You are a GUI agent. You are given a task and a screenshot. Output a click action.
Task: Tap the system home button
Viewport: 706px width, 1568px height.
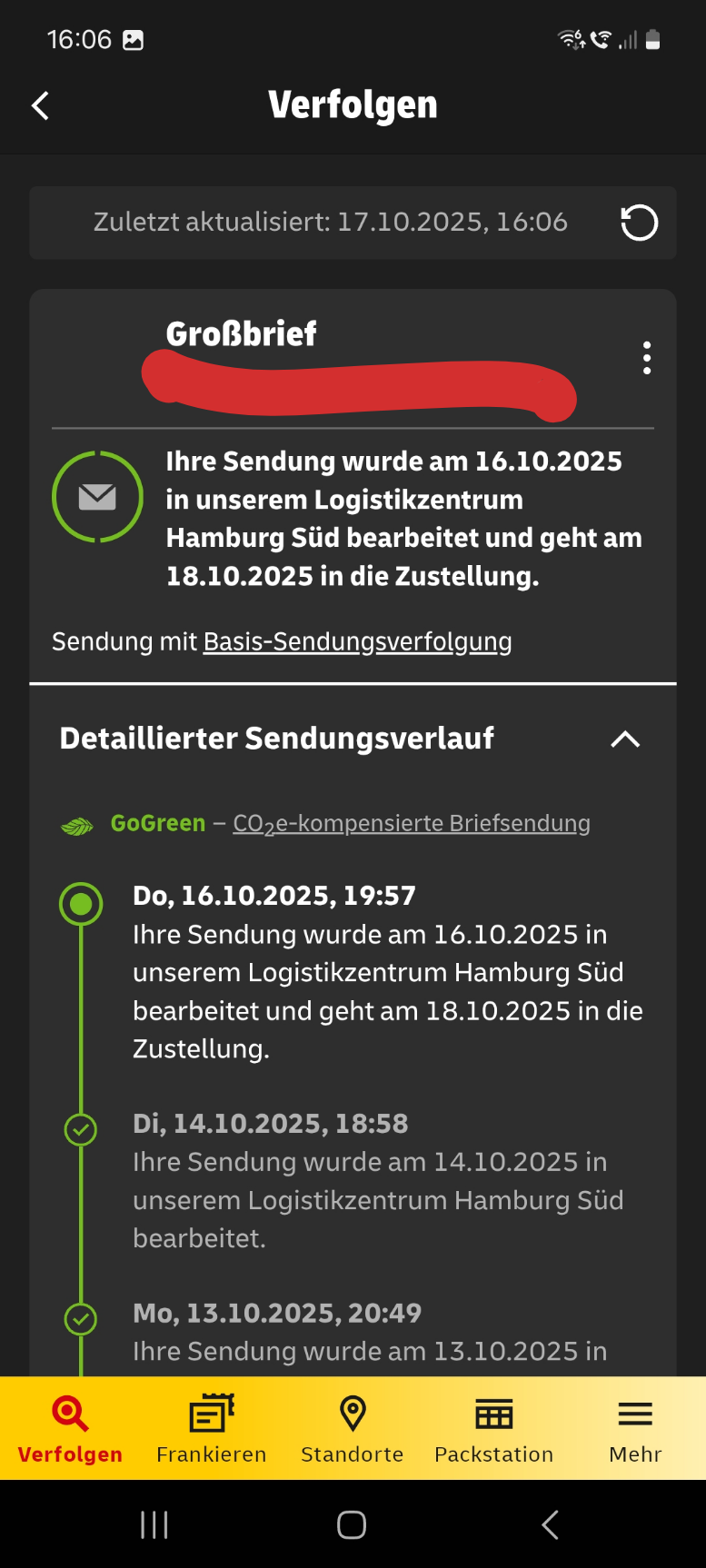point(352,1524)
